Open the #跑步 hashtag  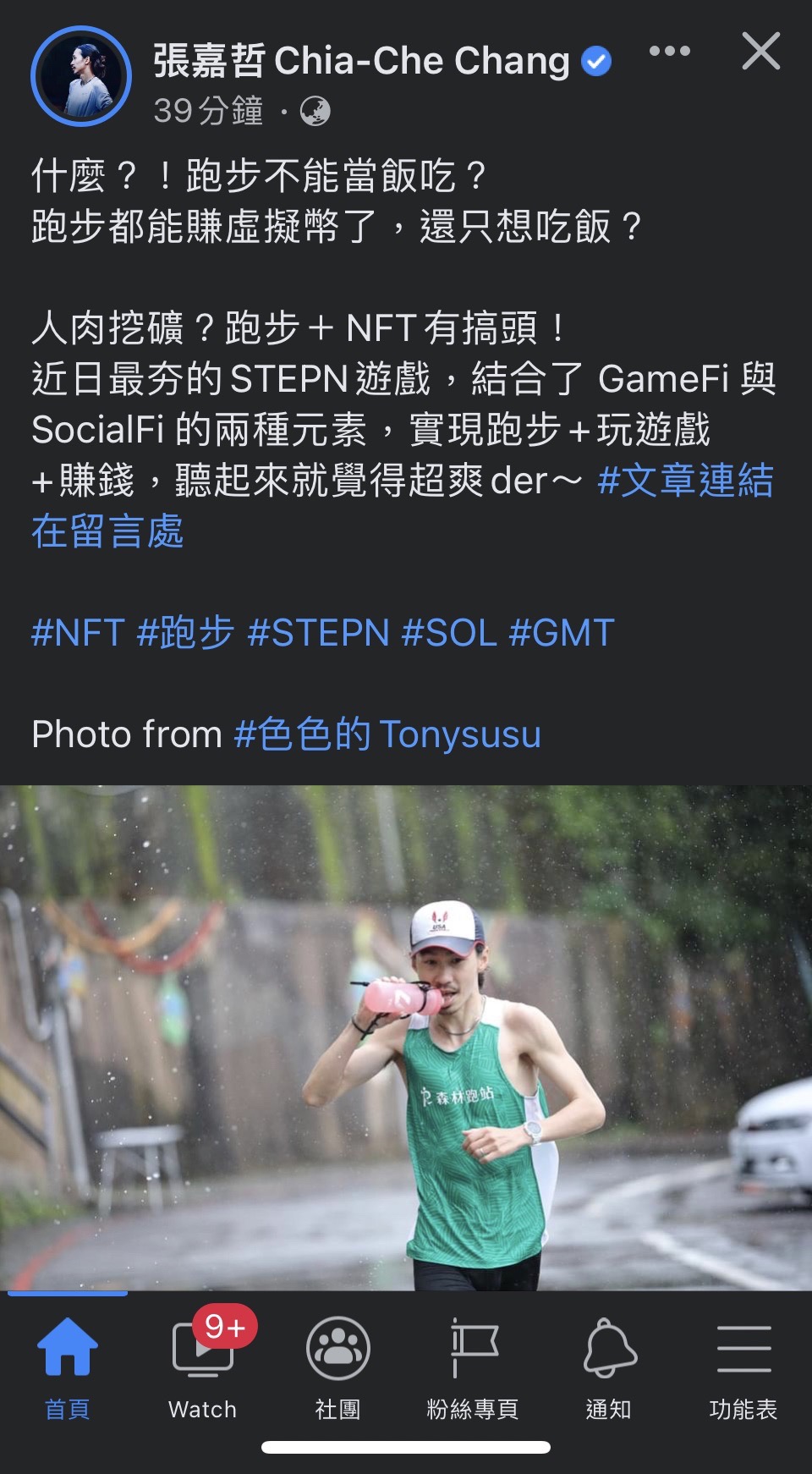click(185, 633)
